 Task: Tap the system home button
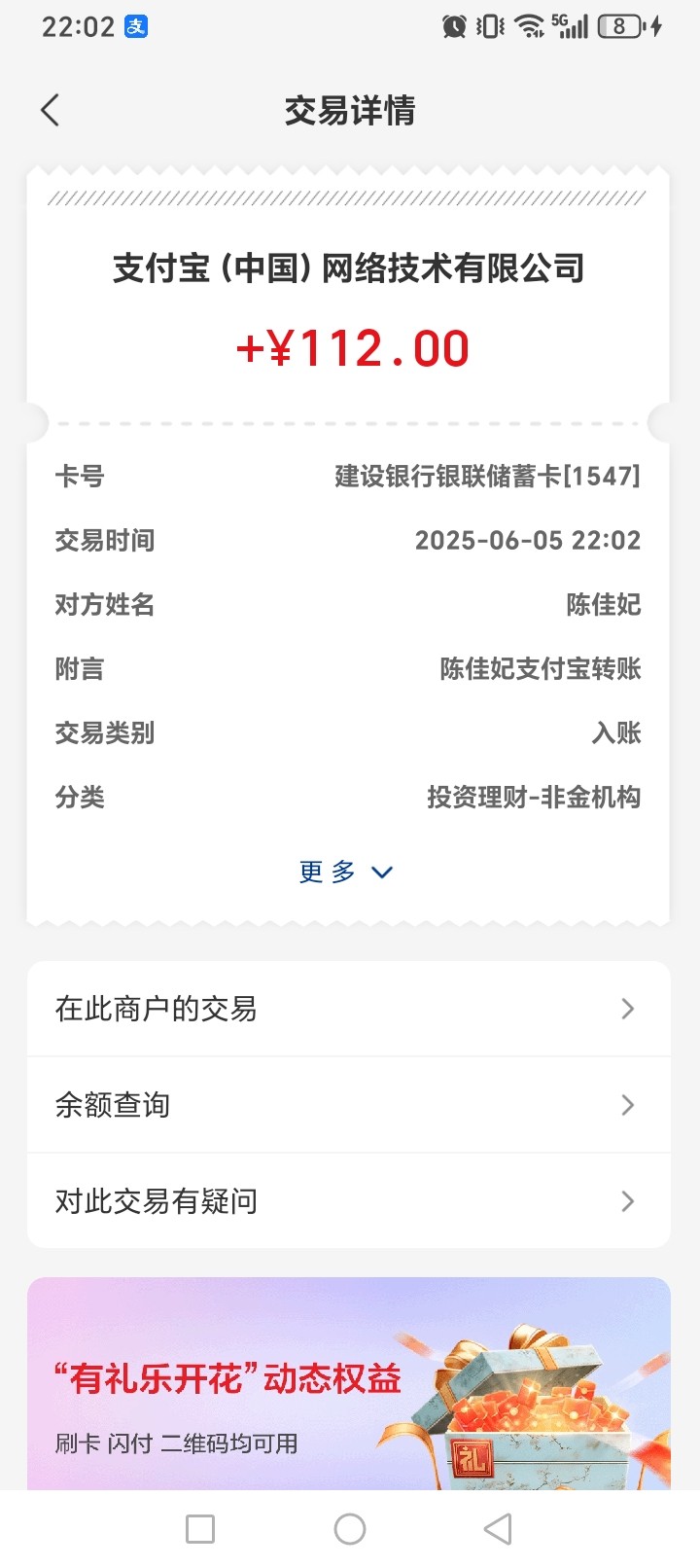click(350, 1529)
